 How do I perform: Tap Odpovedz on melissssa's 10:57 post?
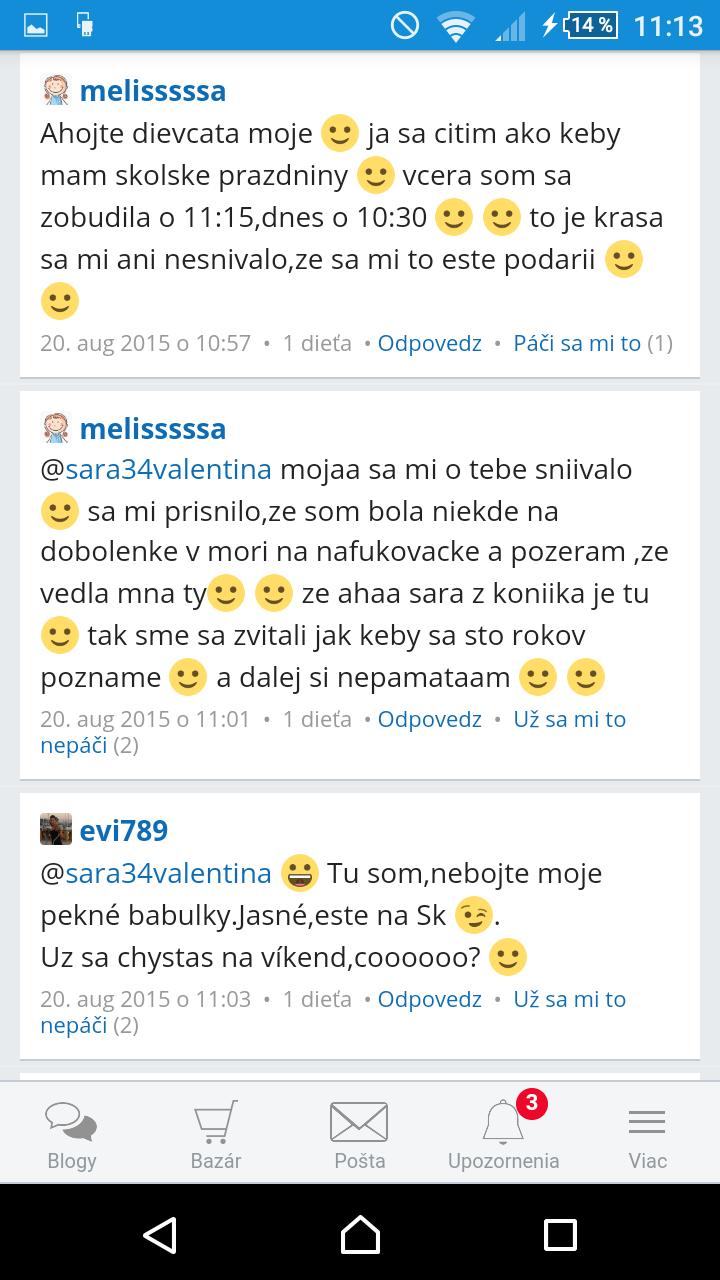pos(430,344)
